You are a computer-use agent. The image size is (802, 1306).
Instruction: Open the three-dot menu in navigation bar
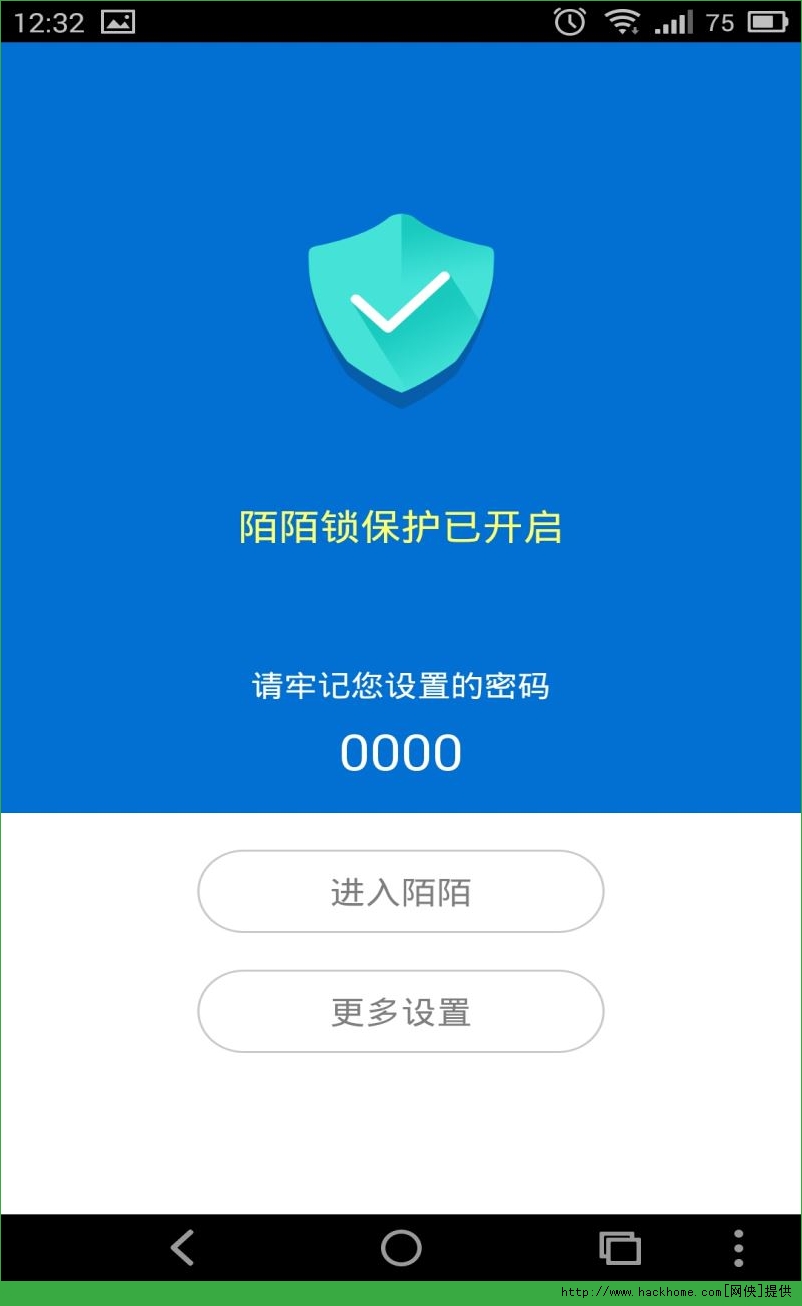click(x=738, y=1248)
